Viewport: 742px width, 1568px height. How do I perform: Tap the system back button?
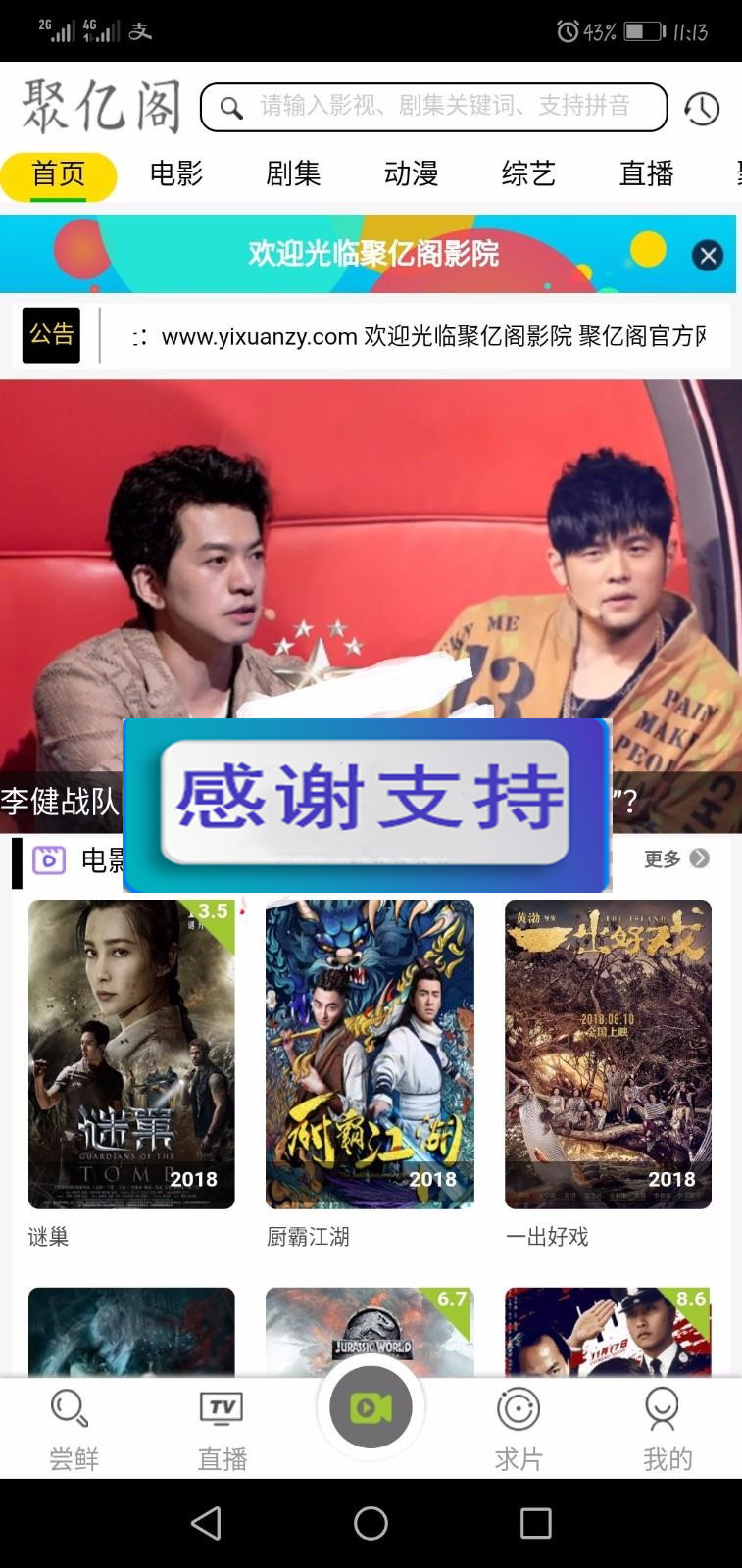click(206, 1523)
